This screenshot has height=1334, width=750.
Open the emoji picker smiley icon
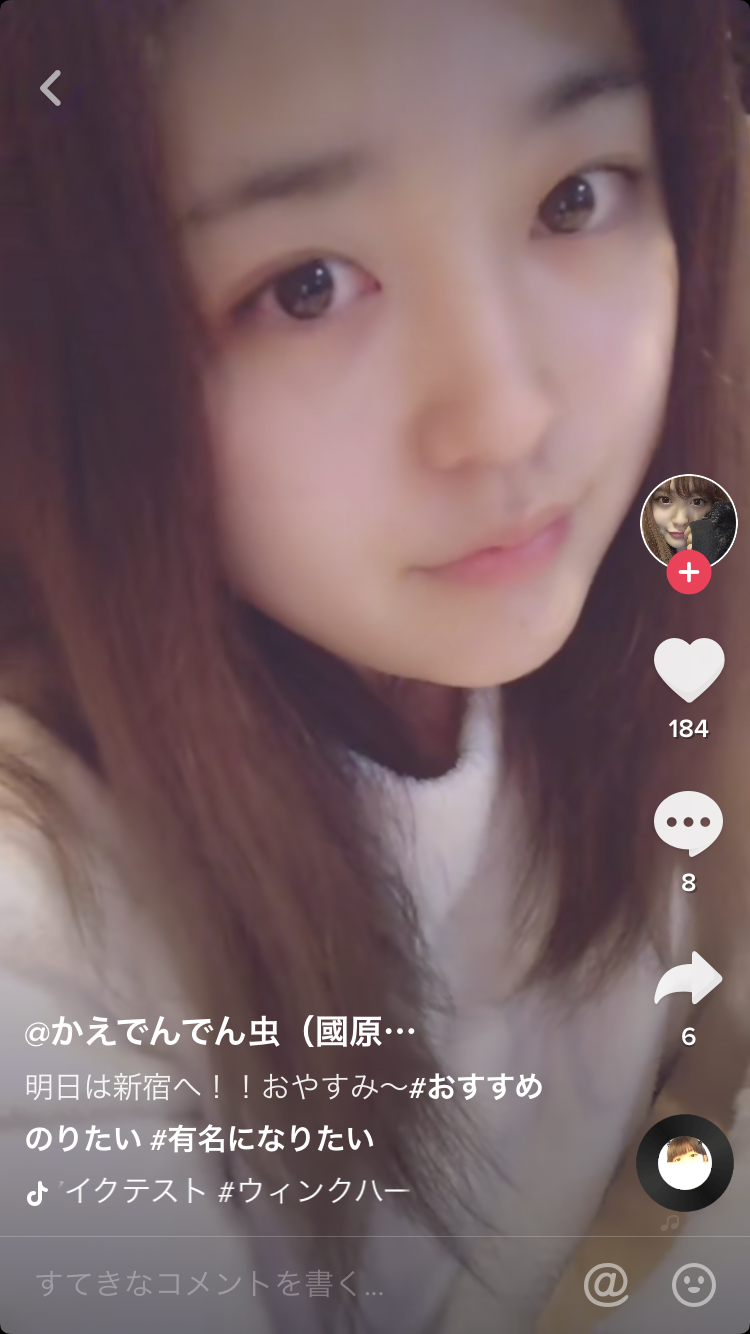(694, 1285)
